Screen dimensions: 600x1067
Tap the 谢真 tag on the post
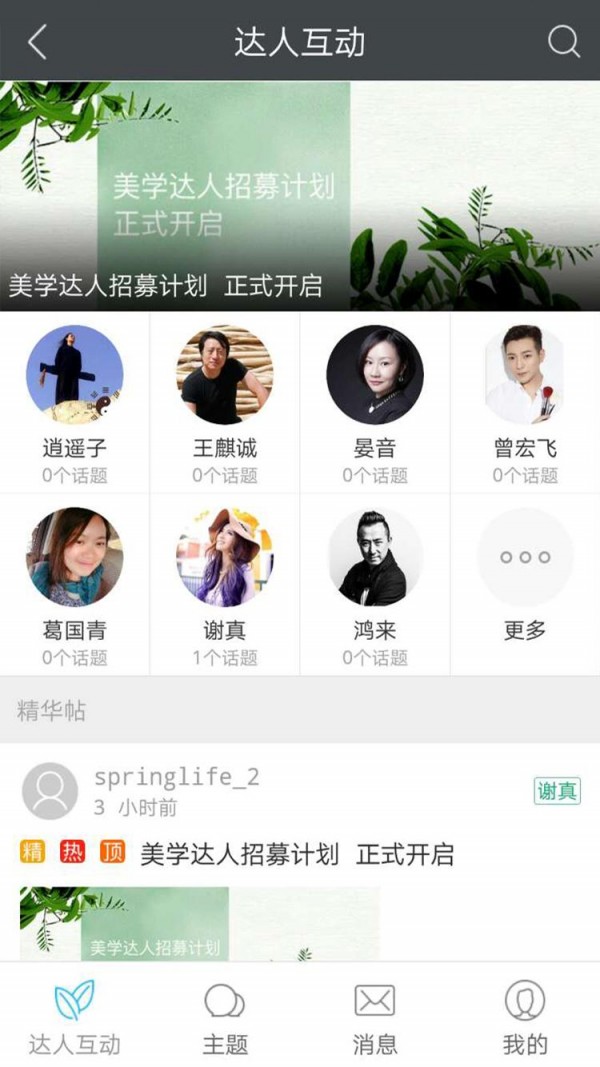(x=557, y=791)
